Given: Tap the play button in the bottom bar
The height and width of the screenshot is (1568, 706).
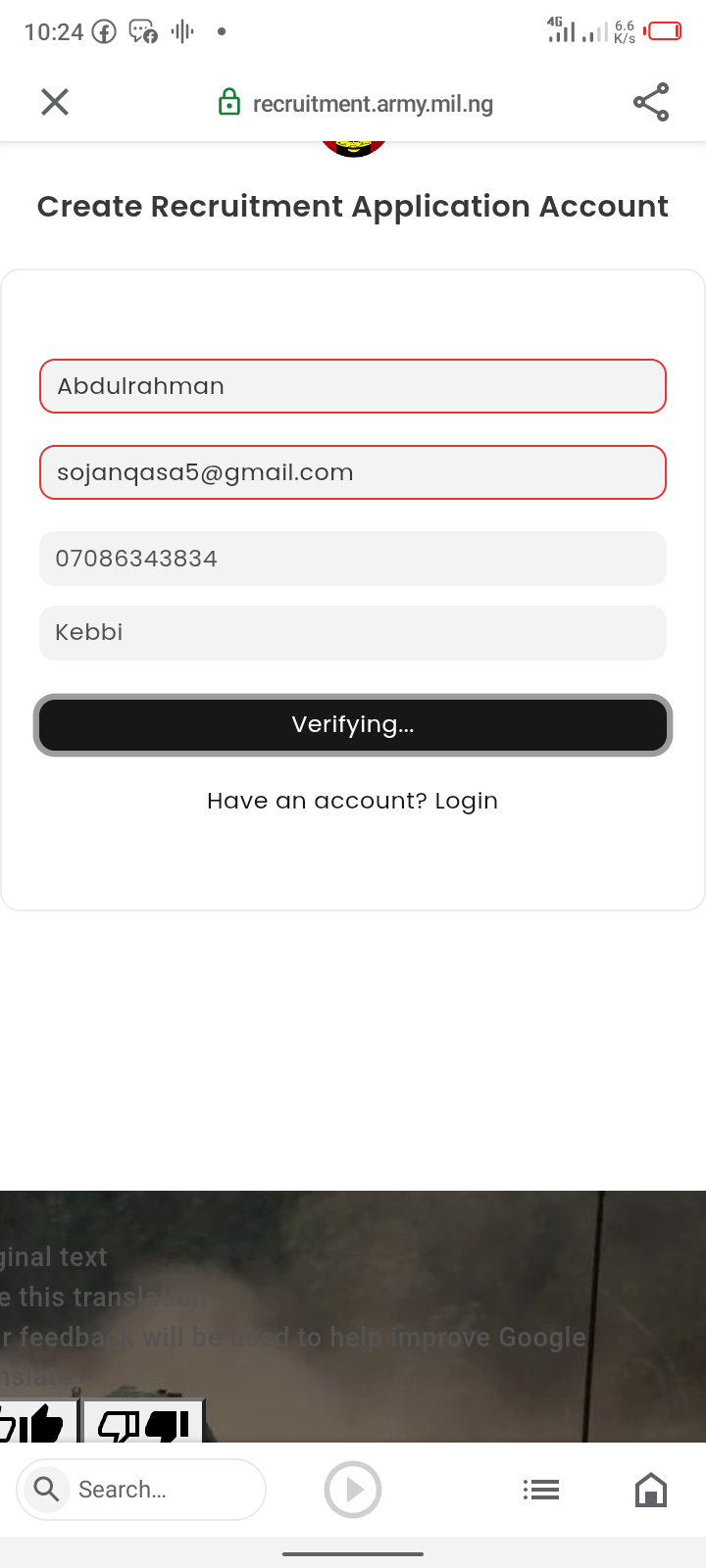Looking at the screenshot, I should 353,1490.
